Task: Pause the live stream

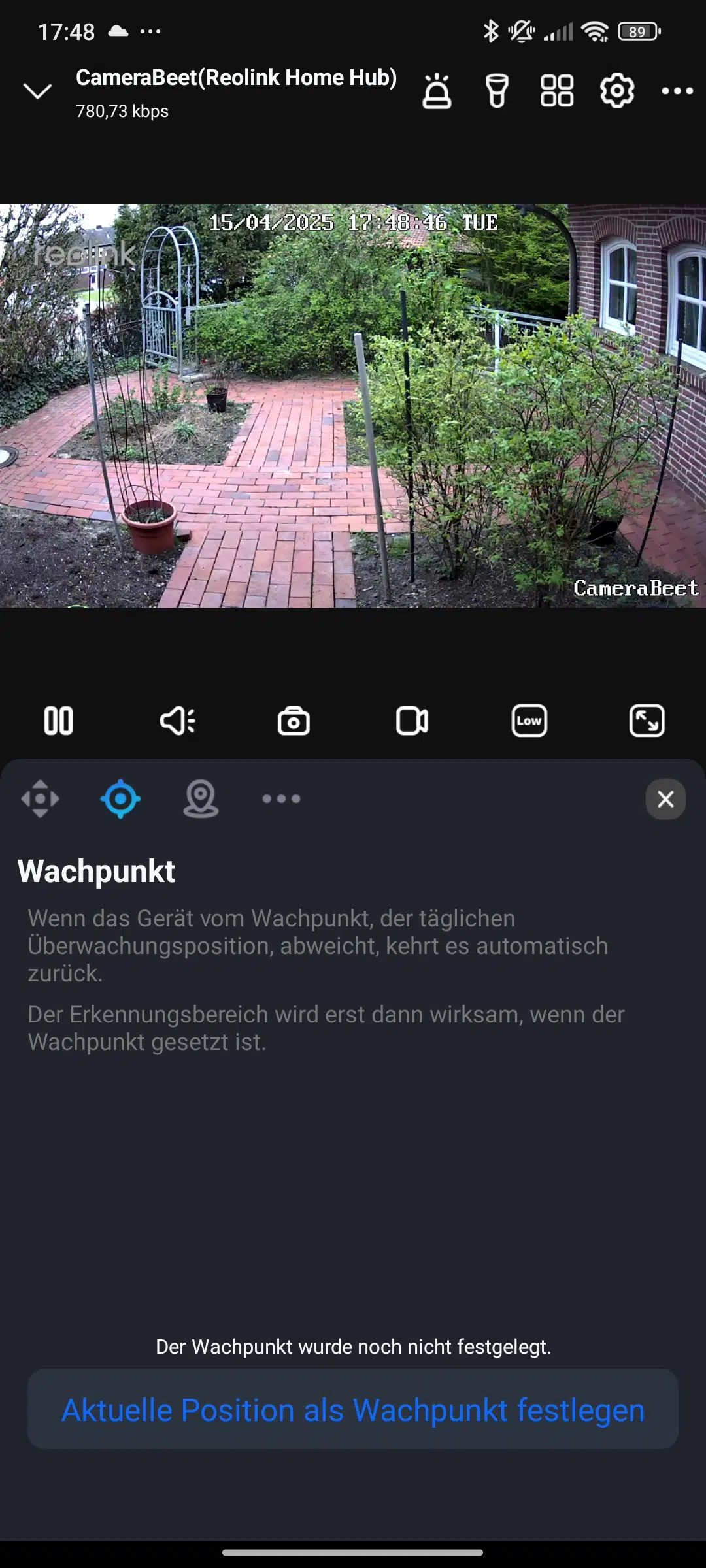Action: 58,721
